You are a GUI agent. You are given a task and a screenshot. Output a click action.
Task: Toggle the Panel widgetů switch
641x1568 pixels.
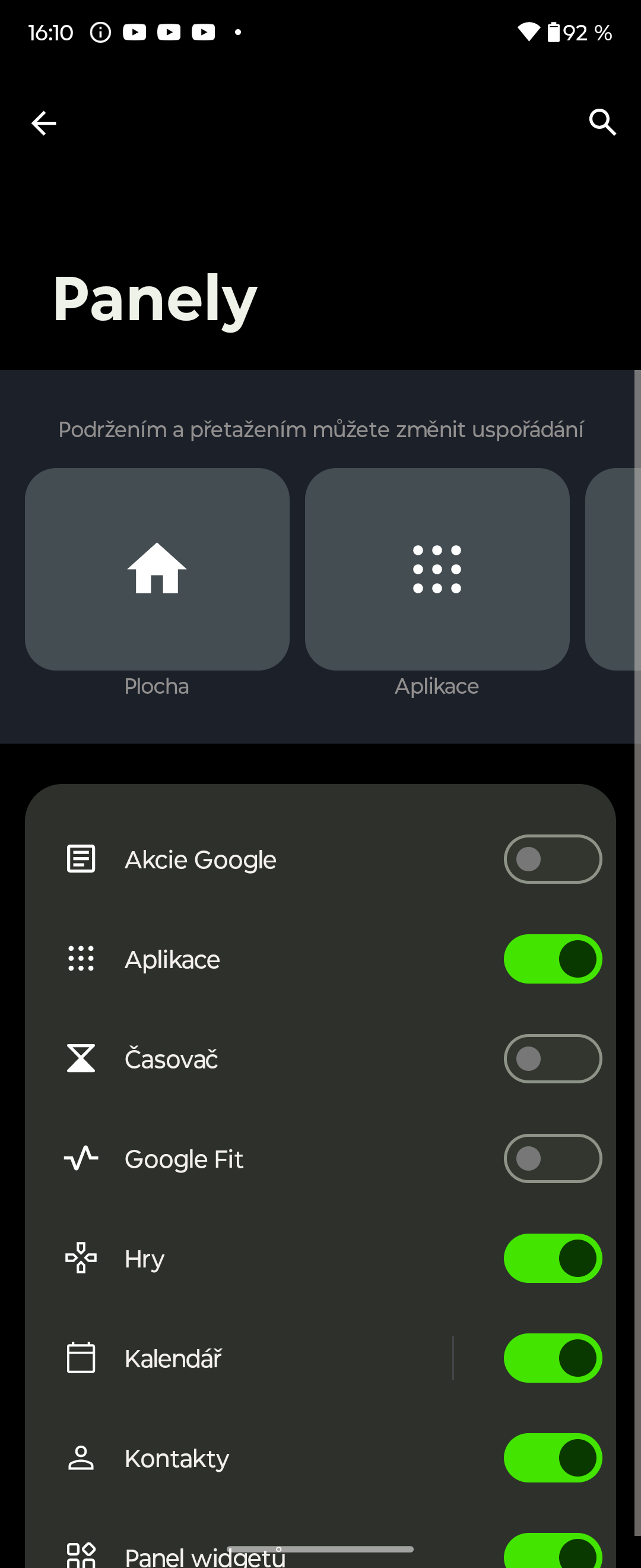click(552, 1552)
